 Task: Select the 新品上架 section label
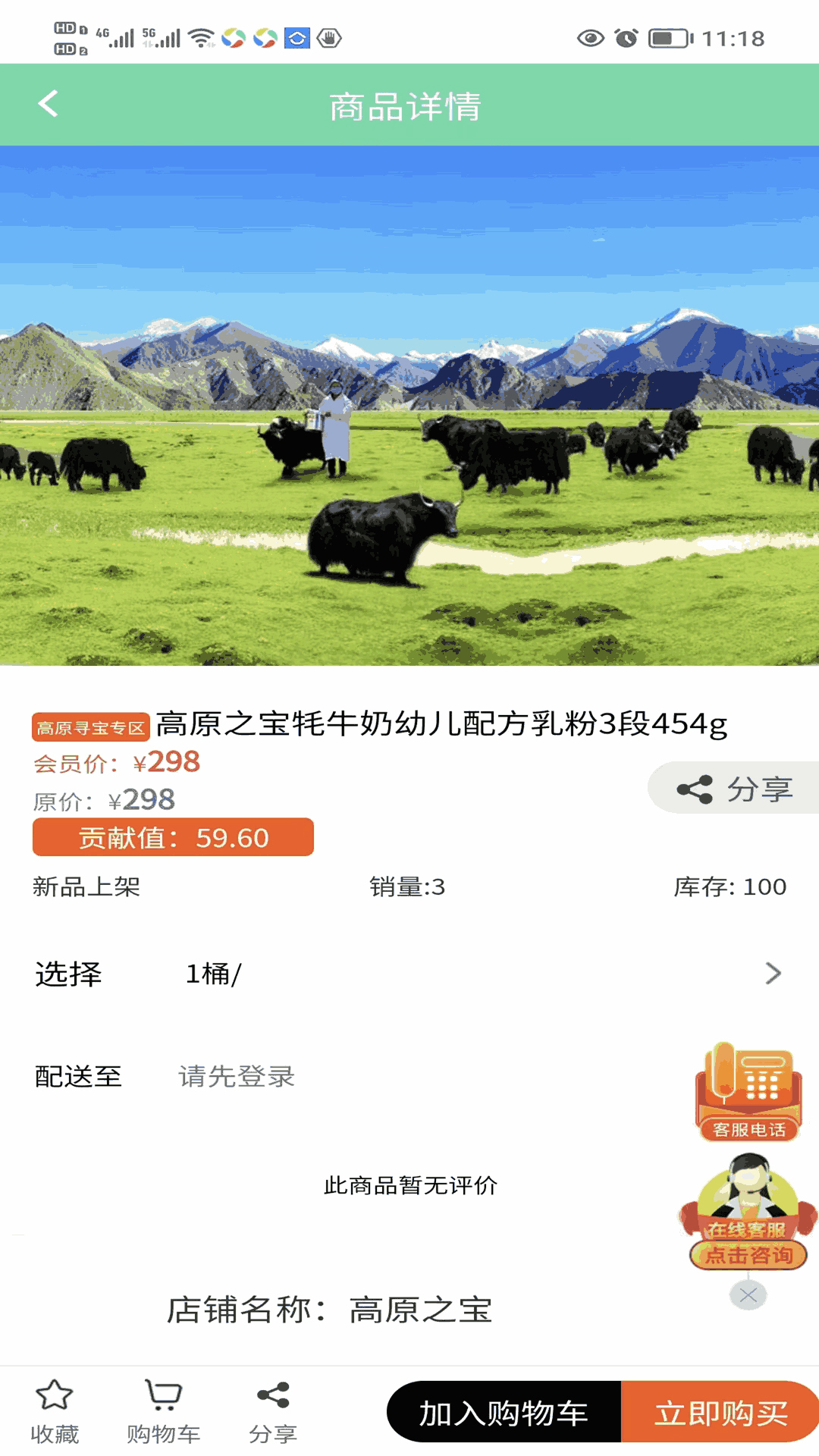click(86, 887)
